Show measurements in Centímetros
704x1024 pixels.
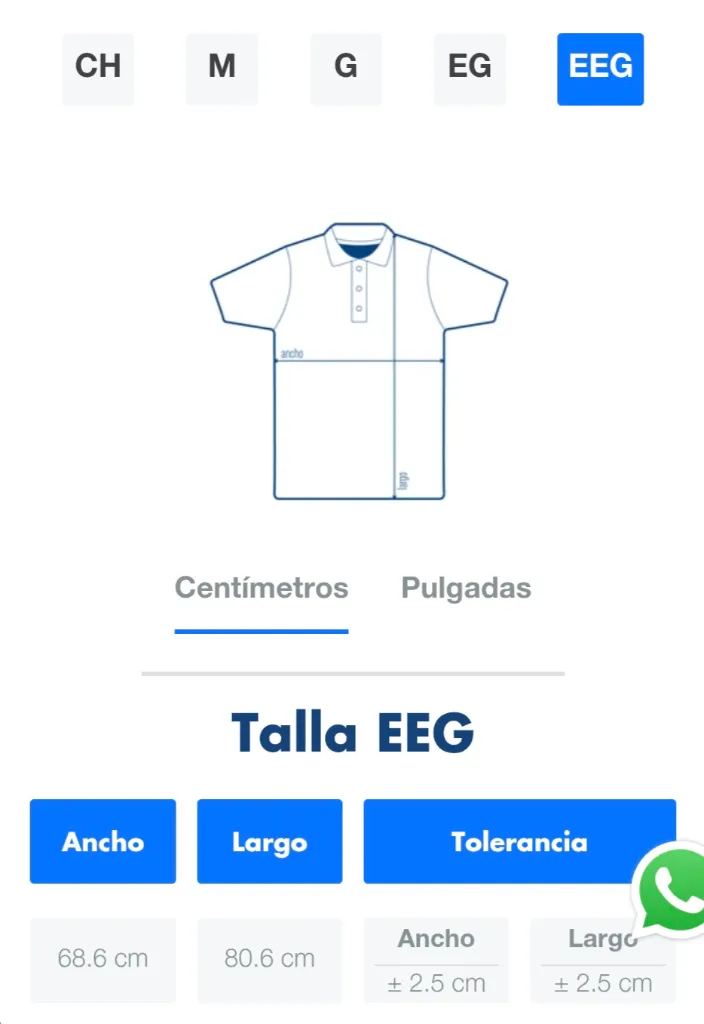pos(261,588)
